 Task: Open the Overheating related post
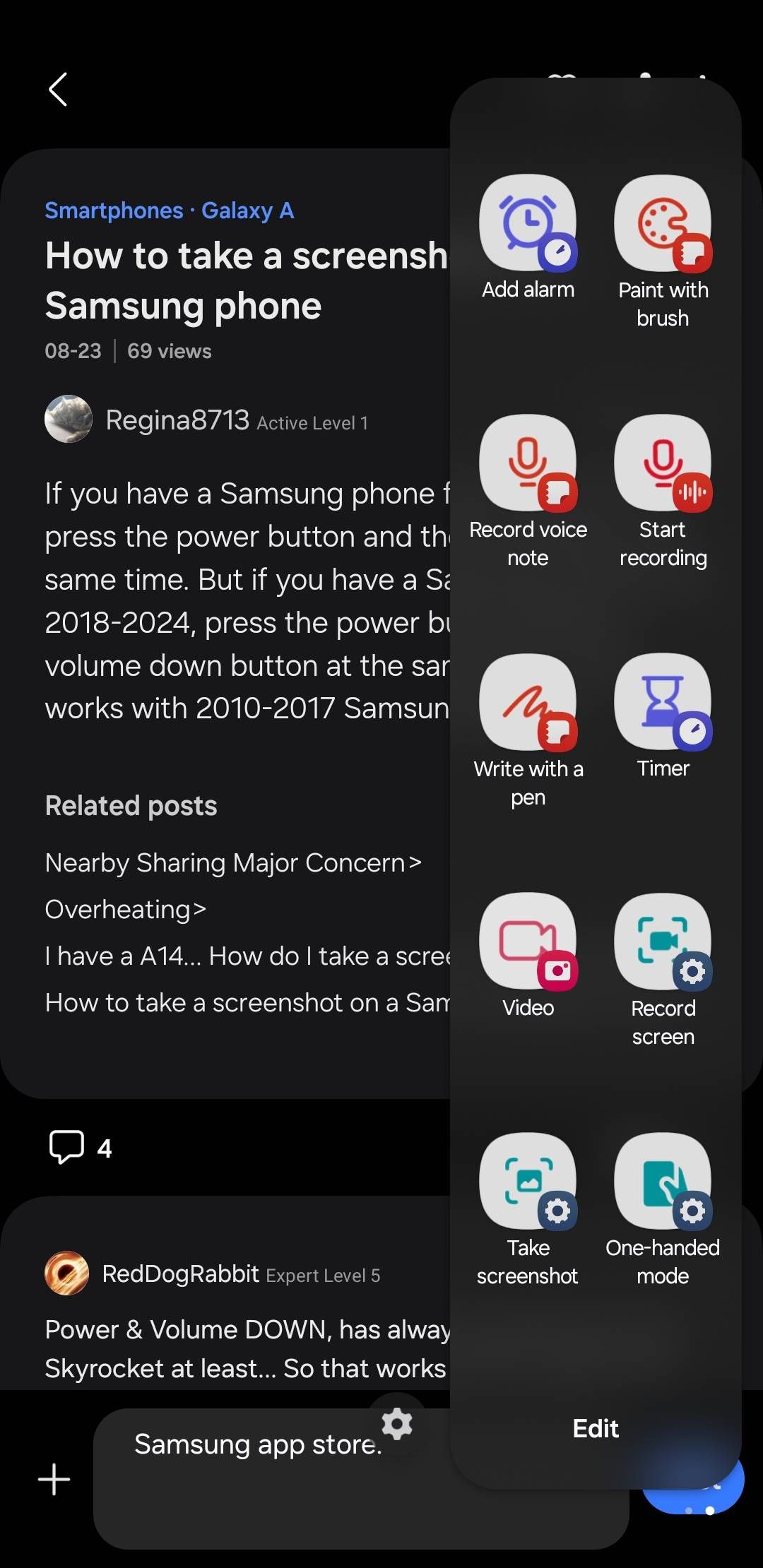click(124, 909)
